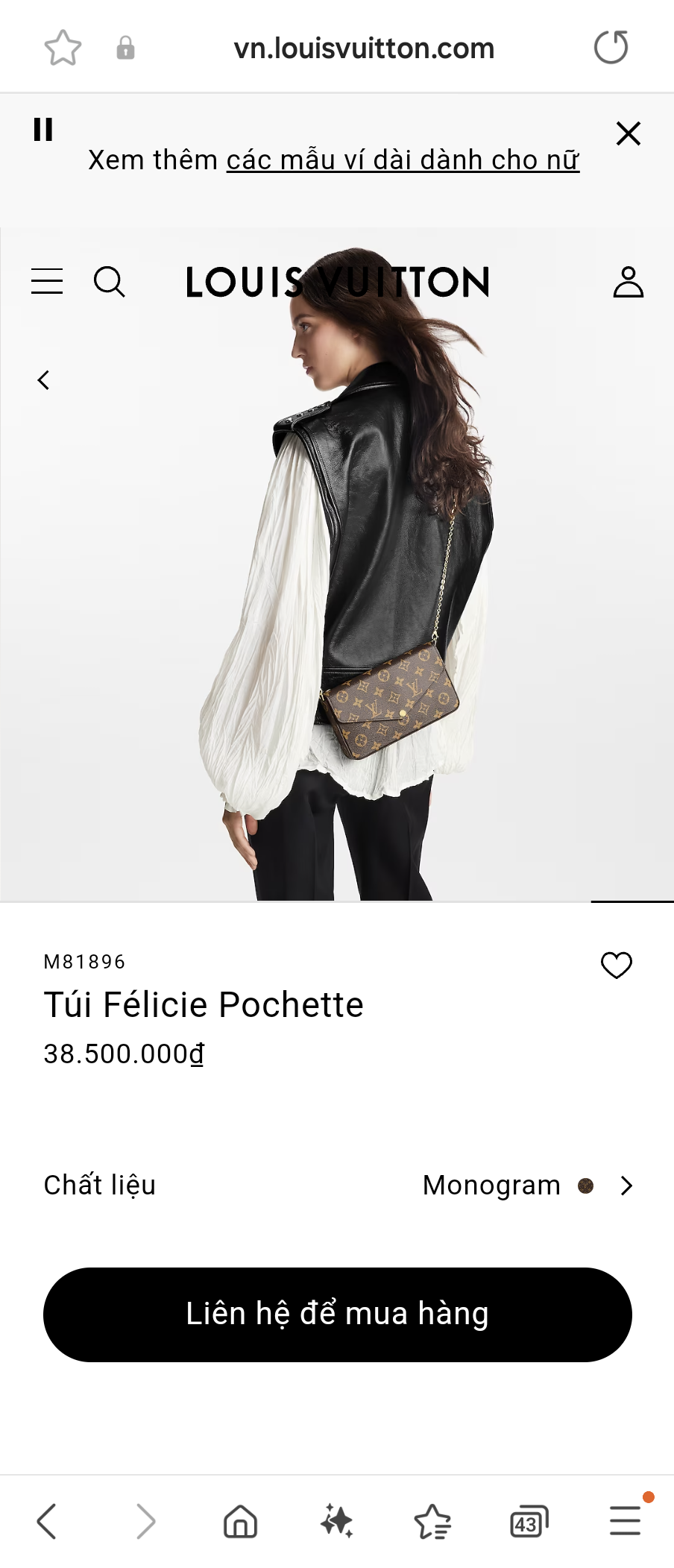The width and height of the screenshot is (674, 1568).
Task: Expand the Chất liệu Monogram option
Action: [x=626, y=1186]
